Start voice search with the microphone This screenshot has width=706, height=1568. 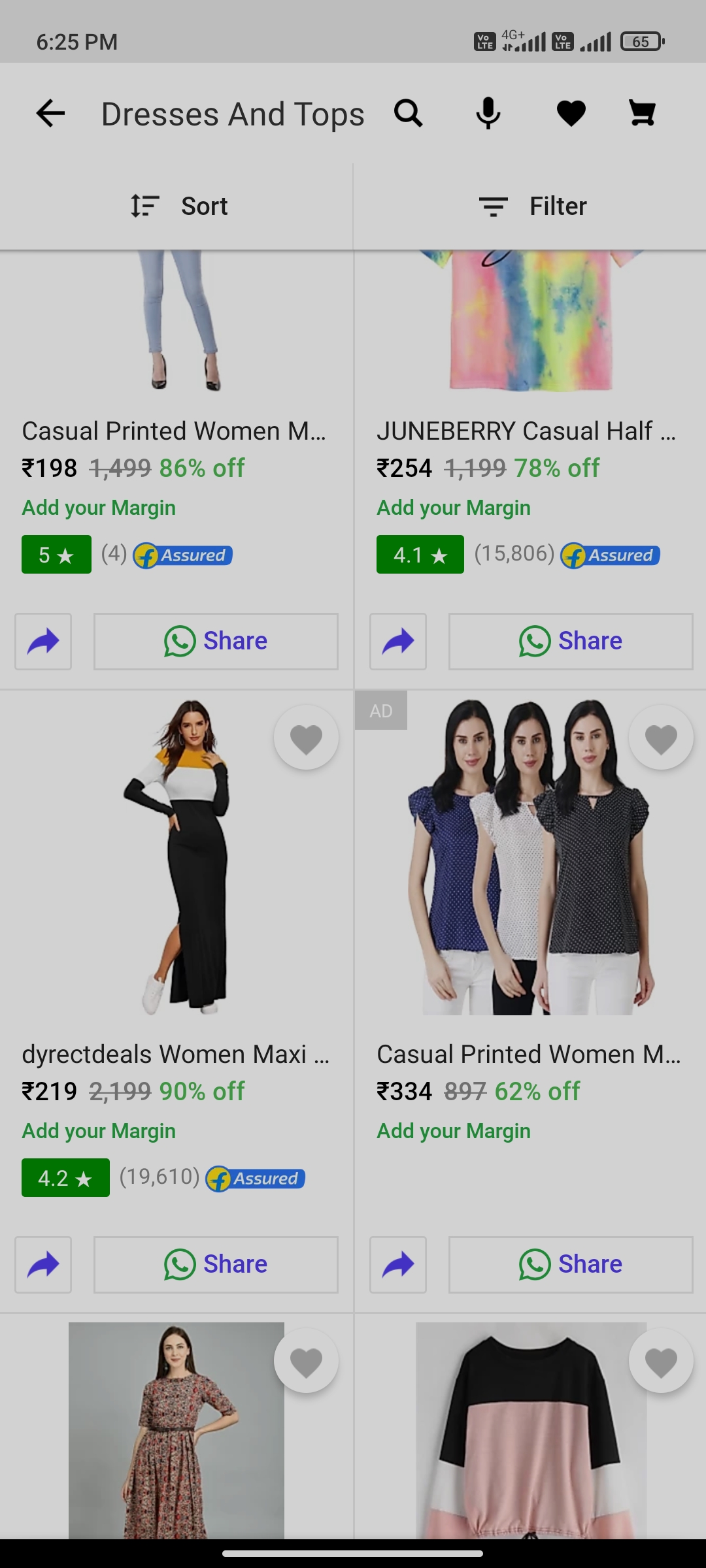(x=488, y=114)
